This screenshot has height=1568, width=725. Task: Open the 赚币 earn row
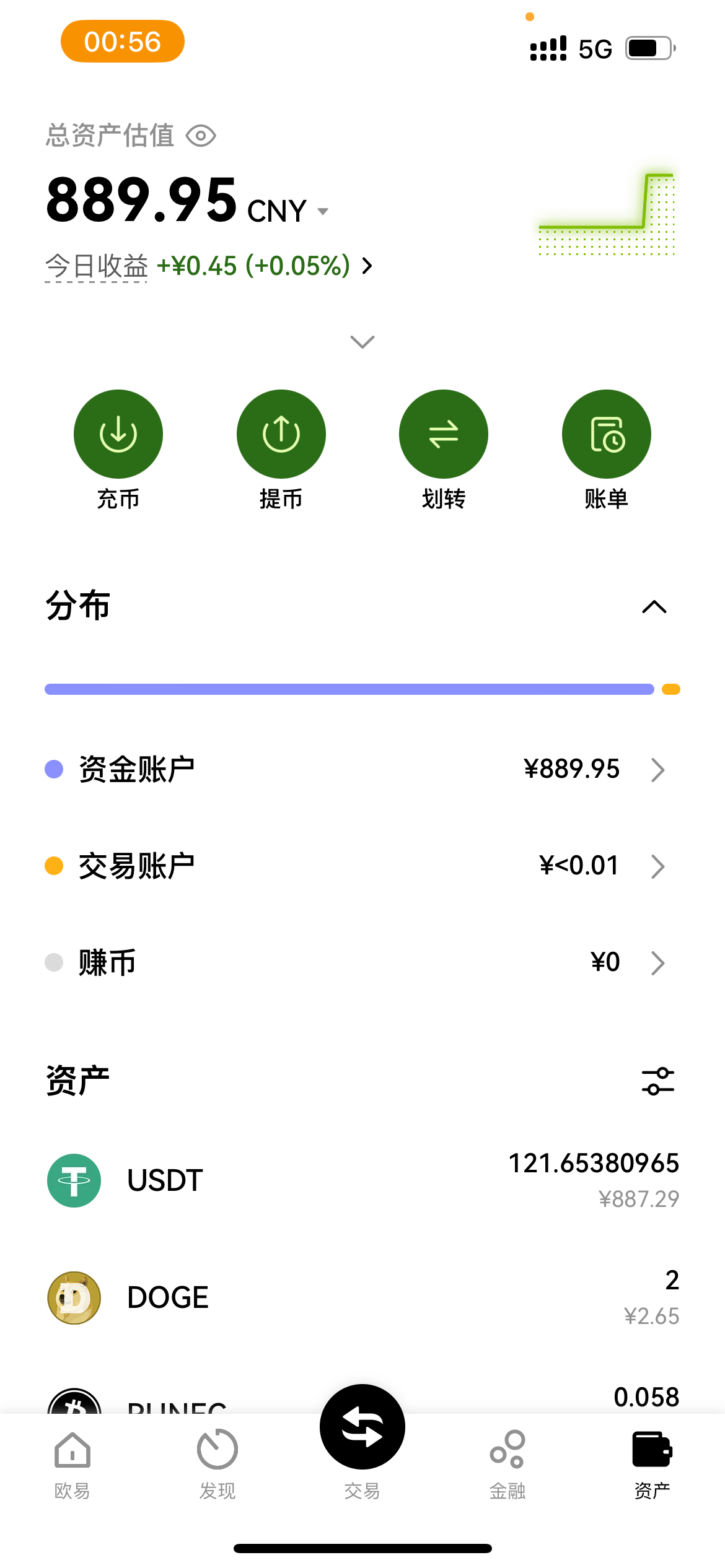tap(362, 962)
